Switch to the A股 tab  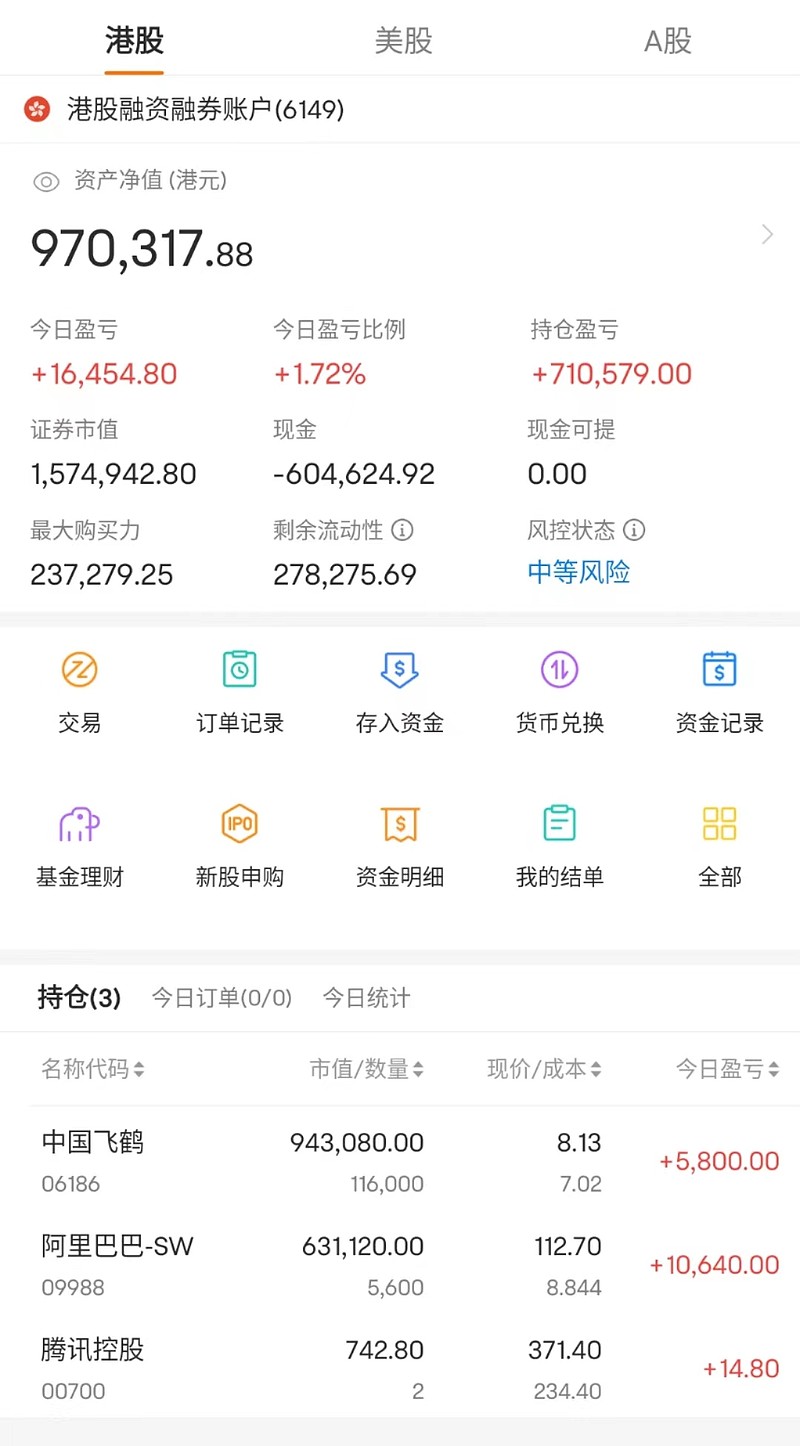click(667, 41)
